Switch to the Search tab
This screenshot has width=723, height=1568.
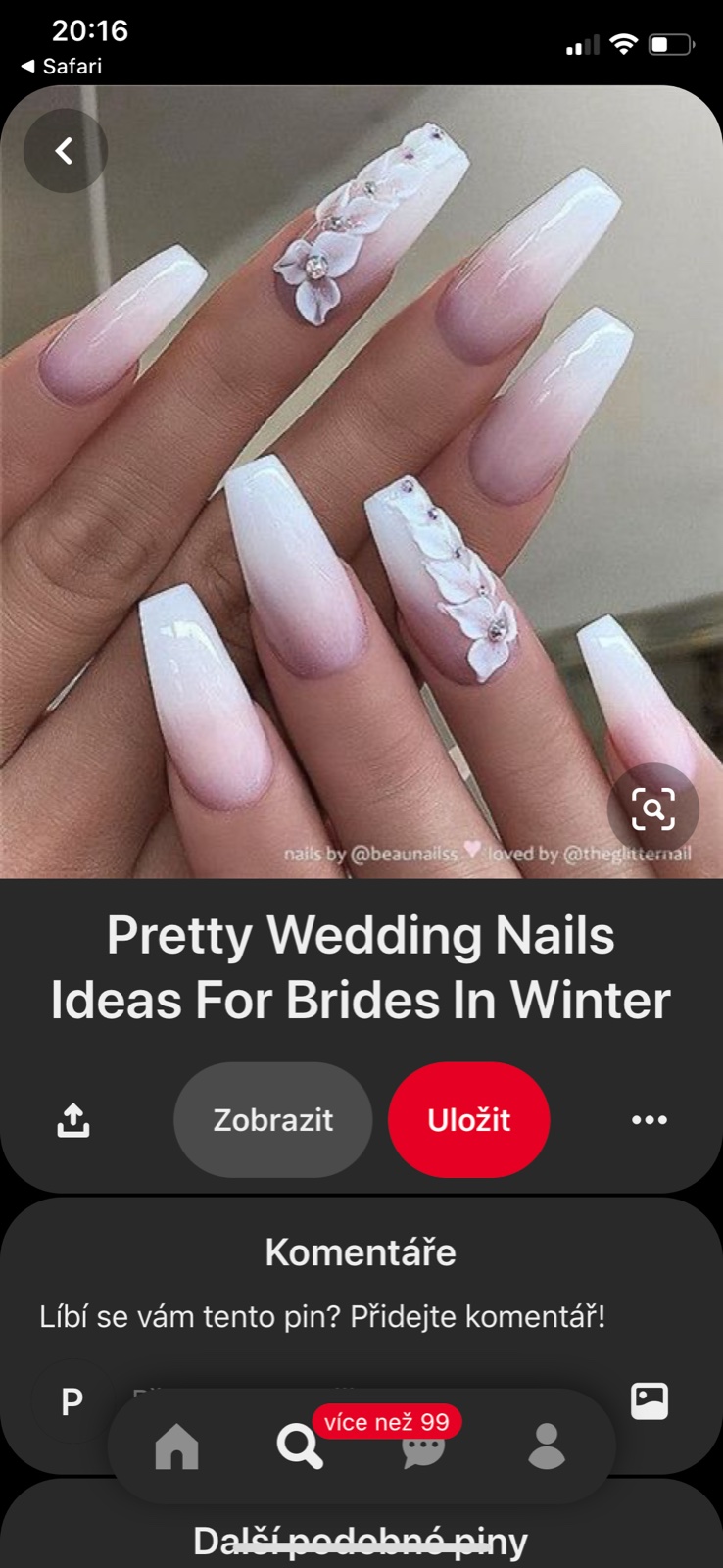[x=299, y=1446]
